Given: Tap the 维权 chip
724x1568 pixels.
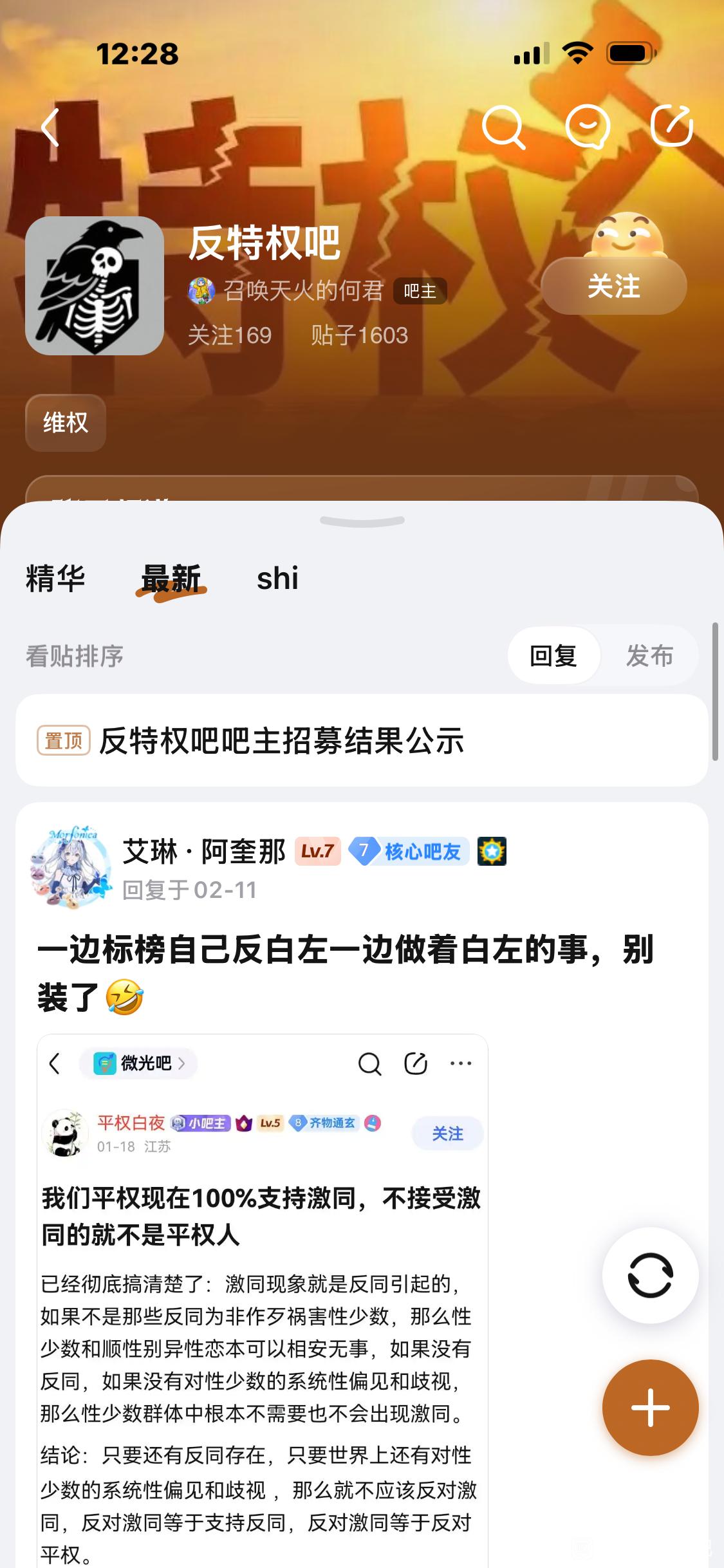Looking at the screenshot, I should (x=65, y=423).
